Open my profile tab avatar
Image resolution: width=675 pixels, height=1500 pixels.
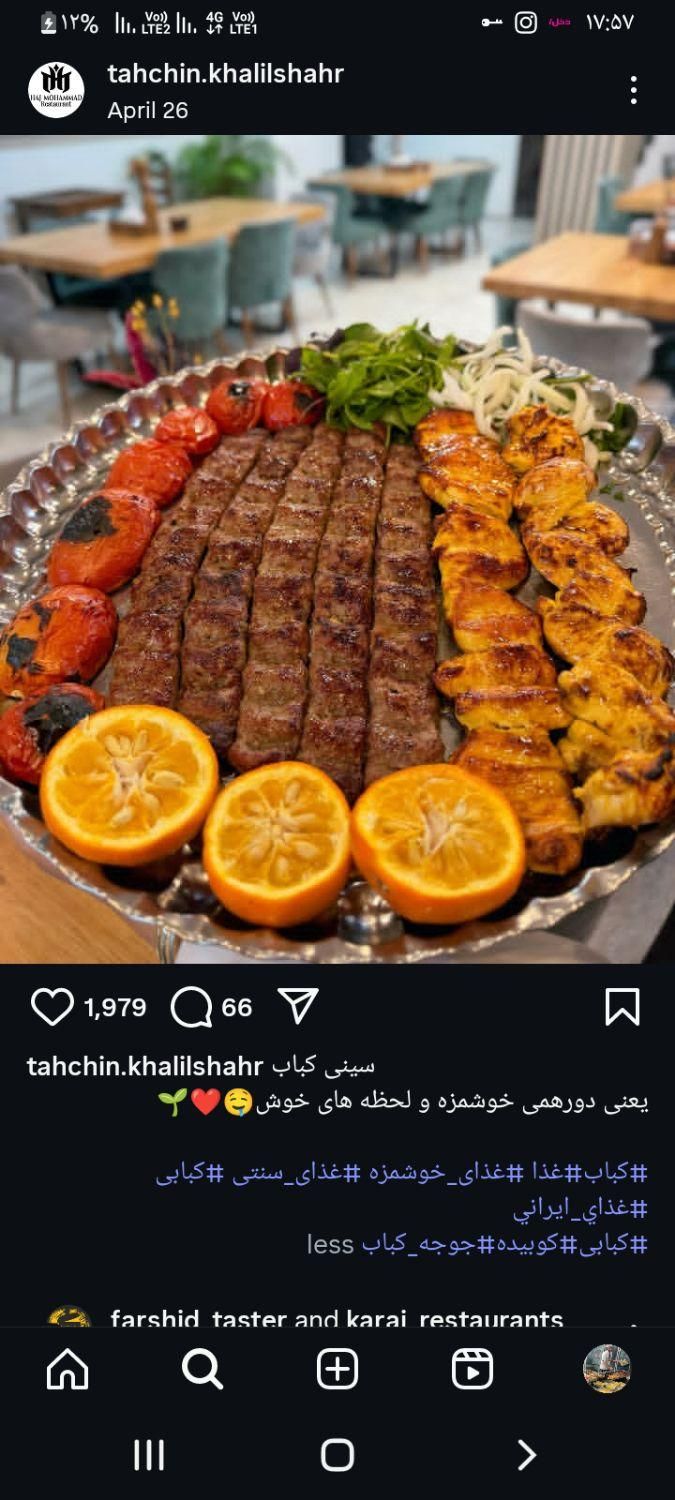pyautogui.click(x=607, y=1369)
